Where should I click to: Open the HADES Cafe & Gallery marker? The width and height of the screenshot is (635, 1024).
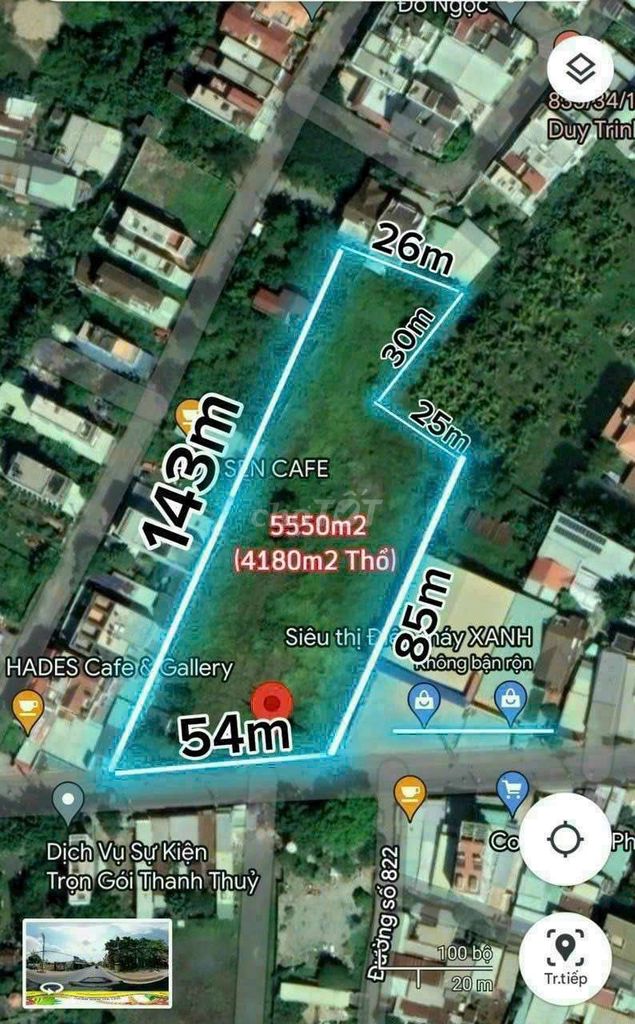pyautogui.click(x=28, y=708)
